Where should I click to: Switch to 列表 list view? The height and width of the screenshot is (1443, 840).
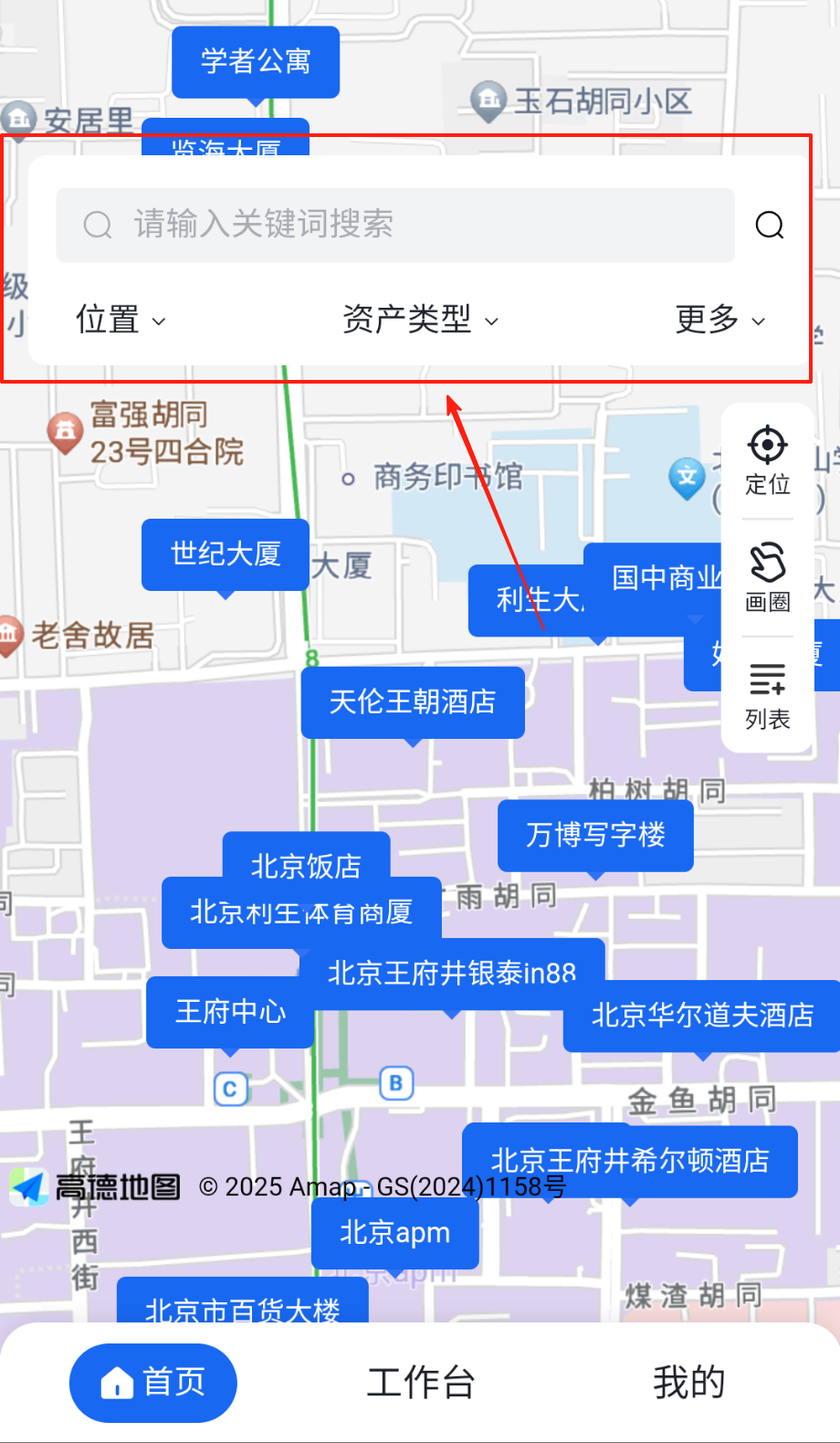point(767,696)
